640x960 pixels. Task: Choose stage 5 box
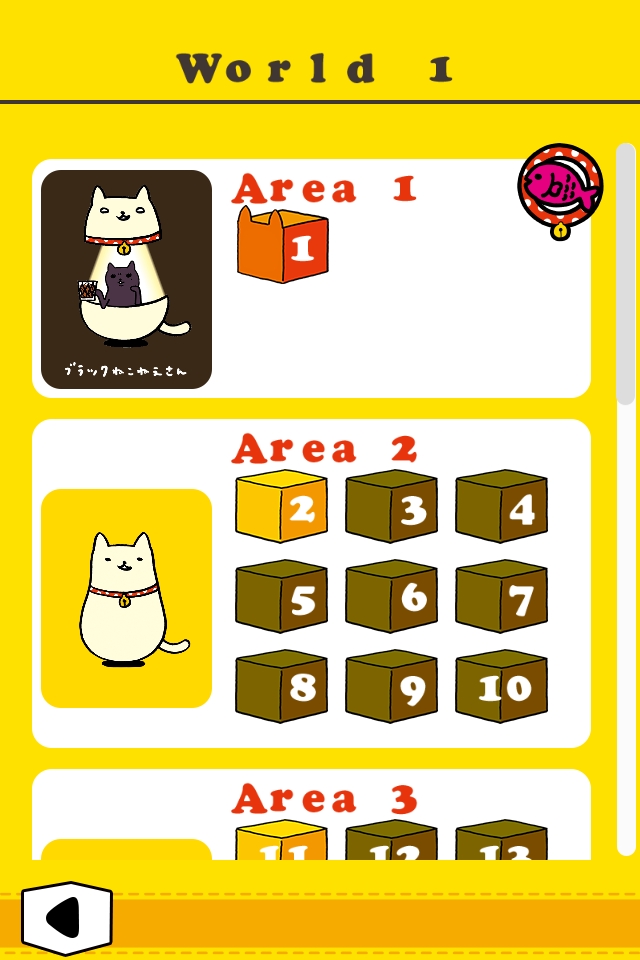click(282, 597)
